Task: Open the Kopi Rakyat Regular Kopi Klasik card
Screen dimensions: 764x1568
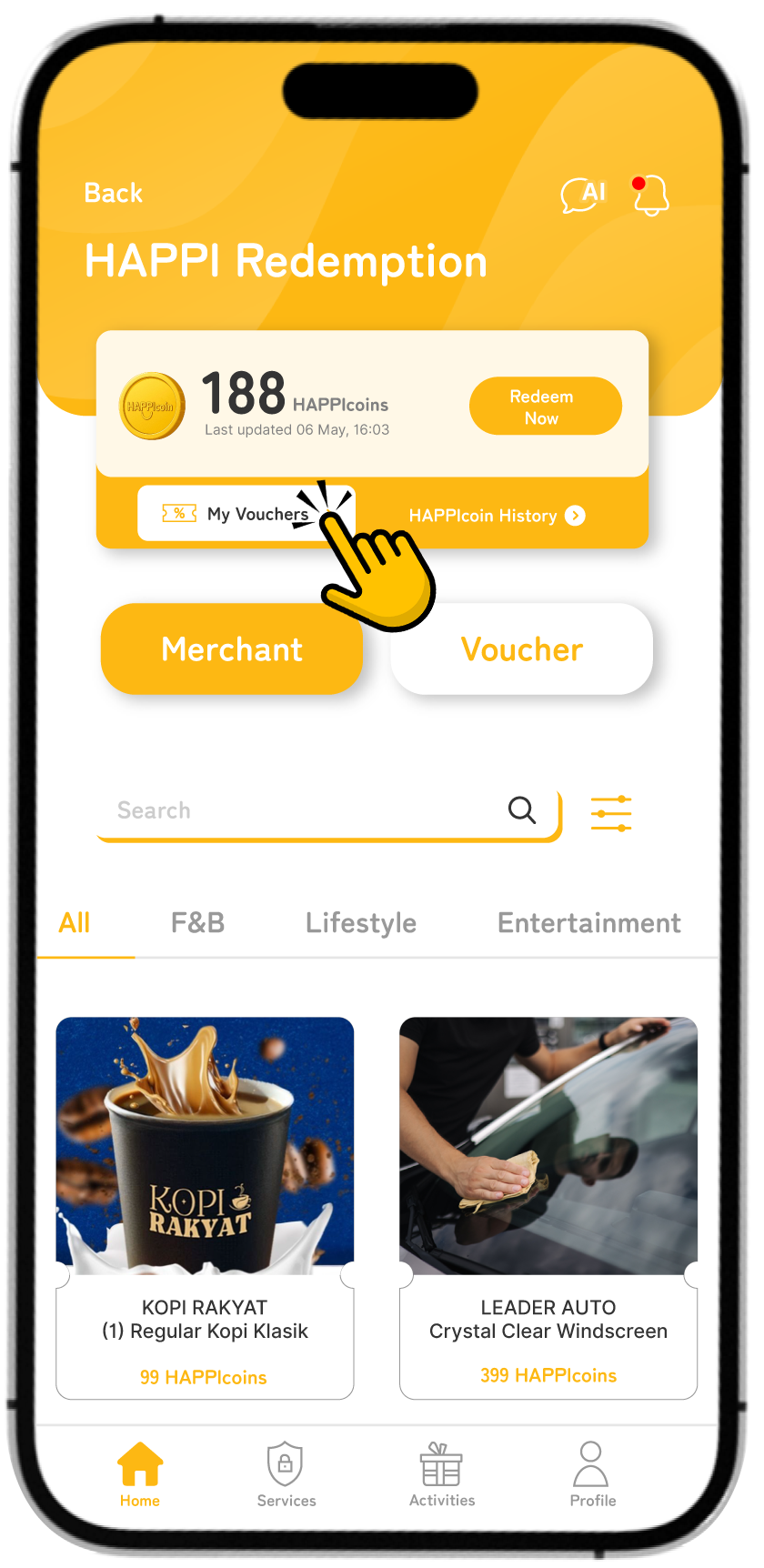Action: (205, 1208)
